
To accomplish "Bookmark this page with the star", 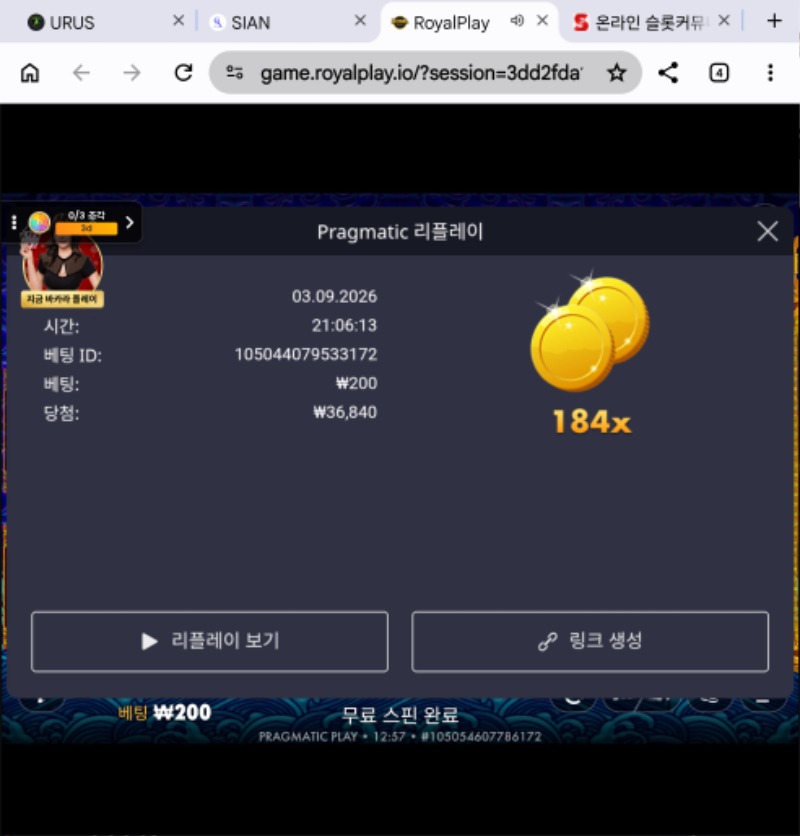I will point(617,73).
